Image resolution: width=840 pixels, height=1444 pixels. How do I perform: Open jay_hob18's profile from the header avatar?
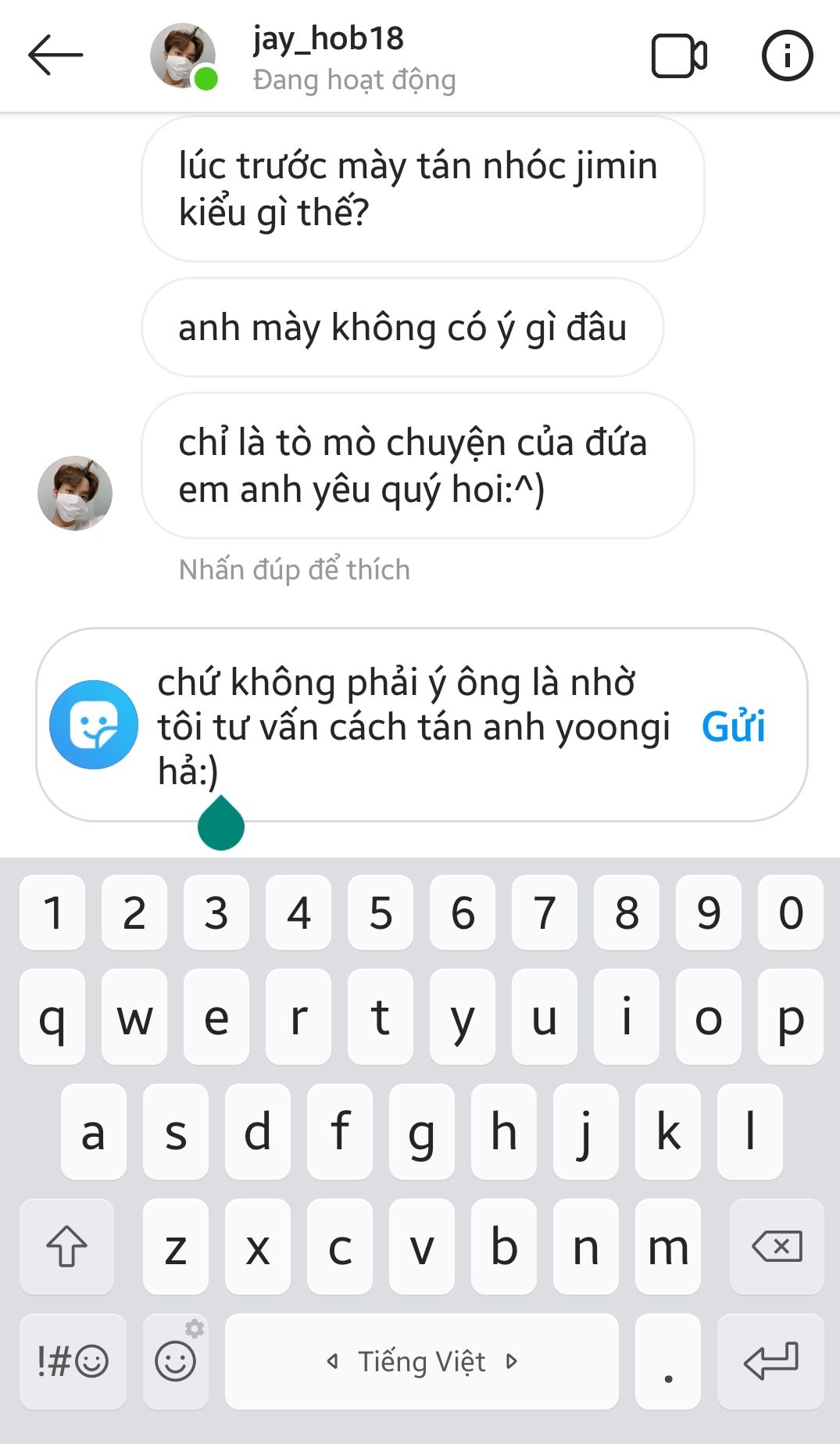183,56
